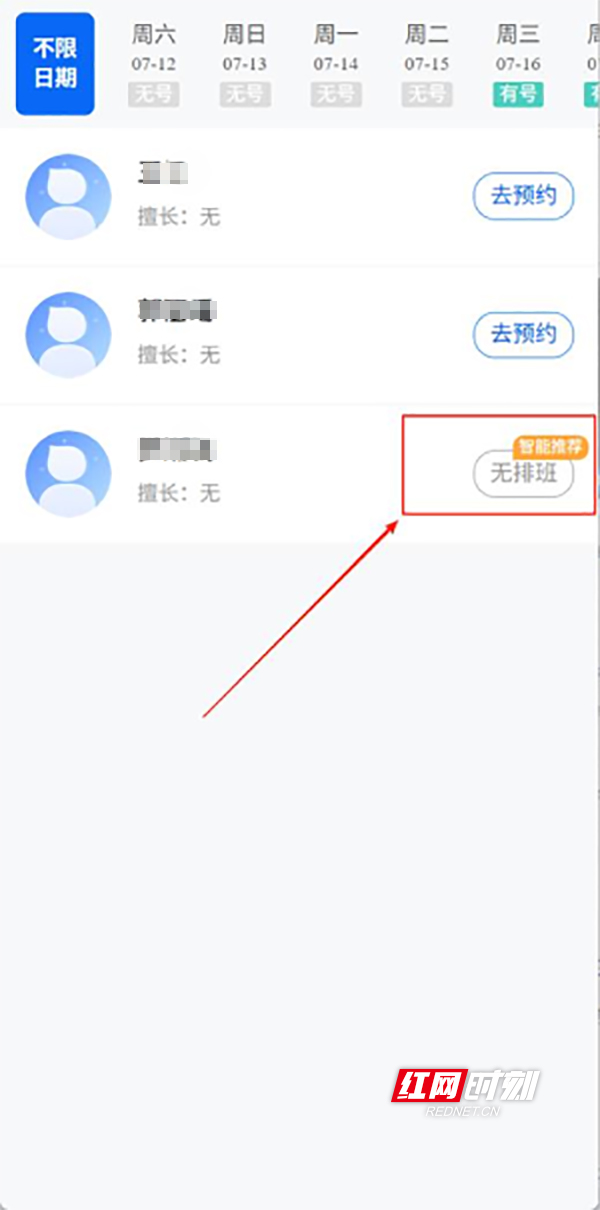Image resolution: width=600 pixels, height=1210 pixels.
Task: Pick the 周一 07-14 date
Action: tap(336, 65)
